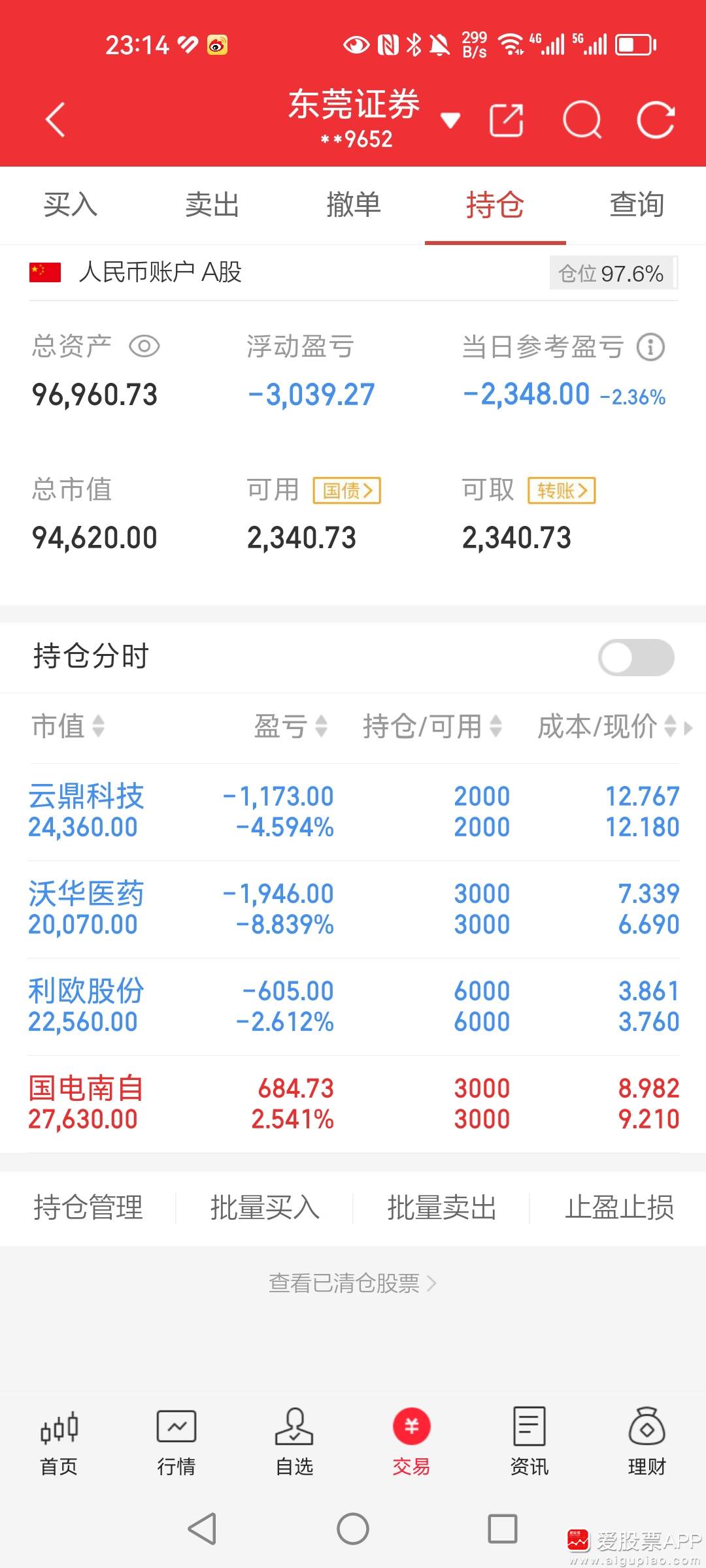
Task: Open 转账 transfer link
Action: [561, 490]
